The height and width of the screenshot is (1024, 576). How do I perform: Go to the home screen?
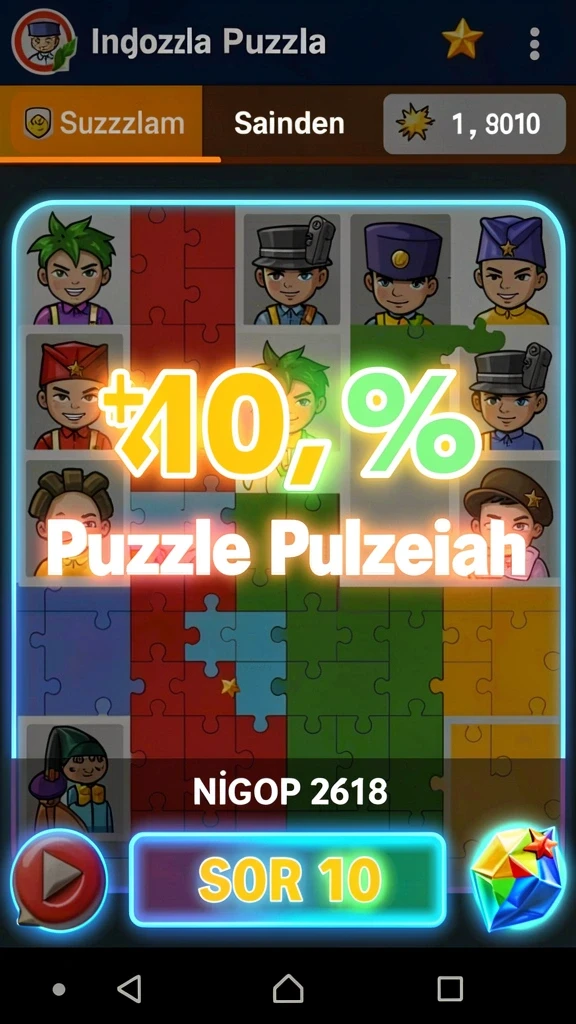pyautogui.click(x=288, y=989)
